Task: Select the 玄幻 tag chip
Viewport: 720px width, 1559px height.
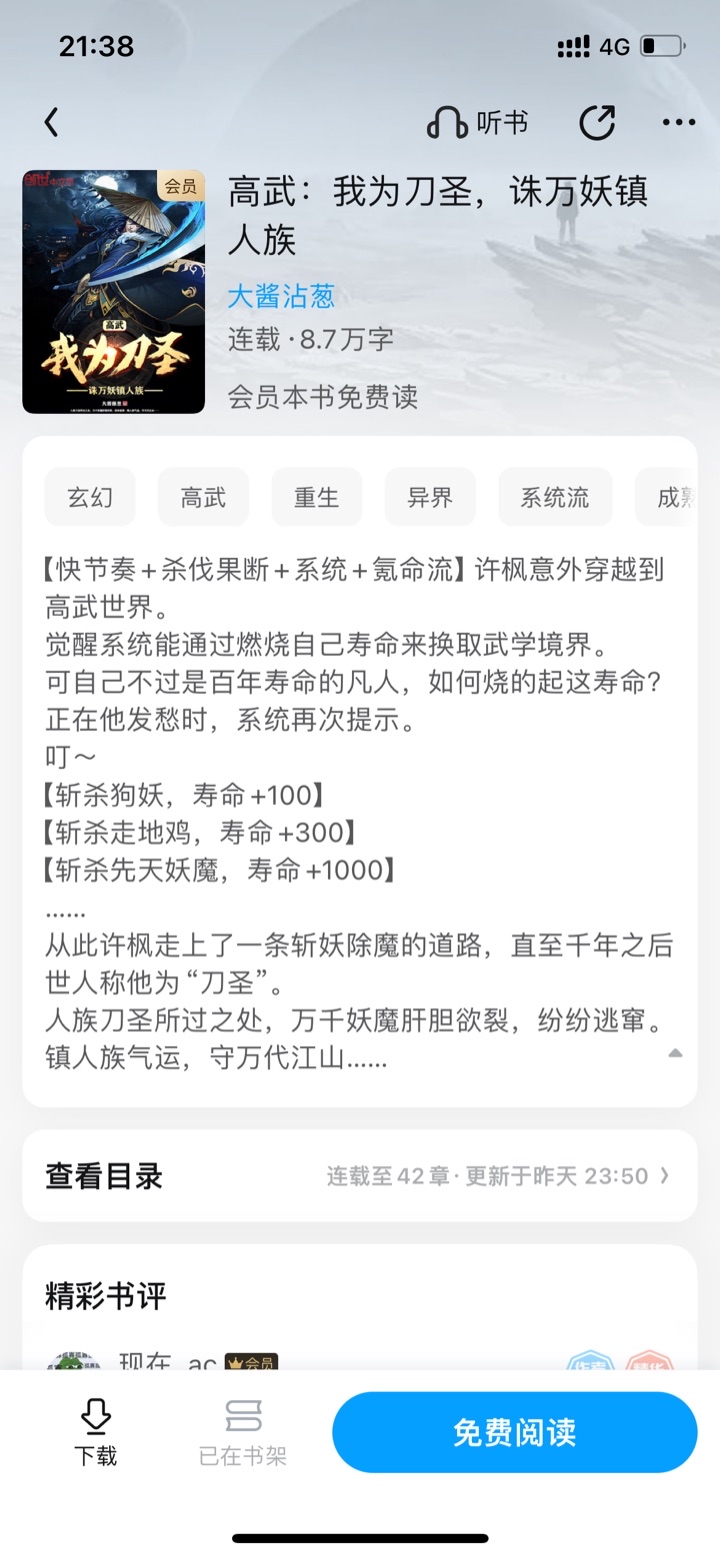Action: click(90, 497)
